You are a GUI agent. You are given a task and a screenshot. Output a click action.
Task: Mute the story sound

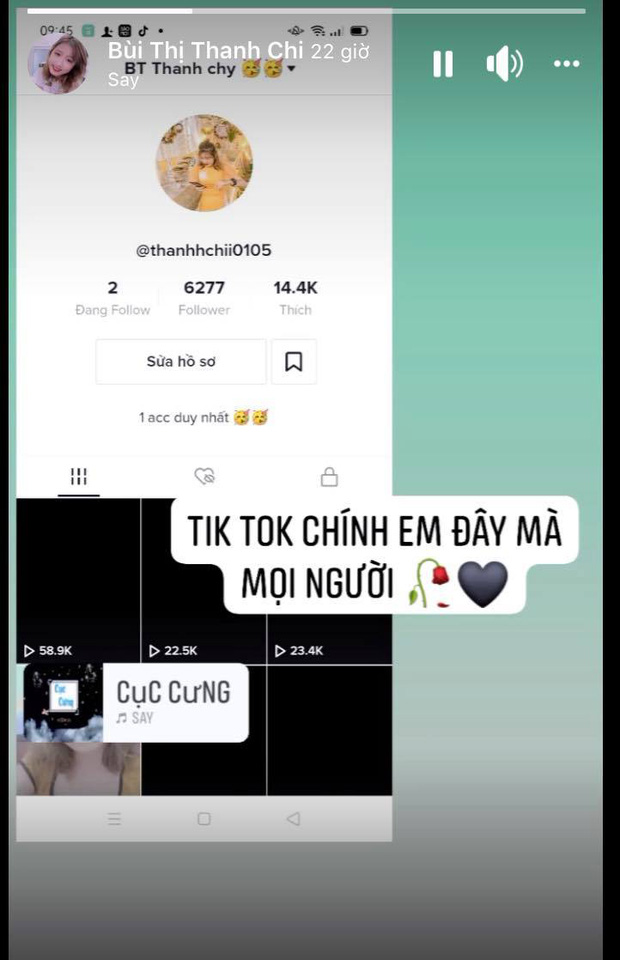pyautogui.click(x=504, y=64)
